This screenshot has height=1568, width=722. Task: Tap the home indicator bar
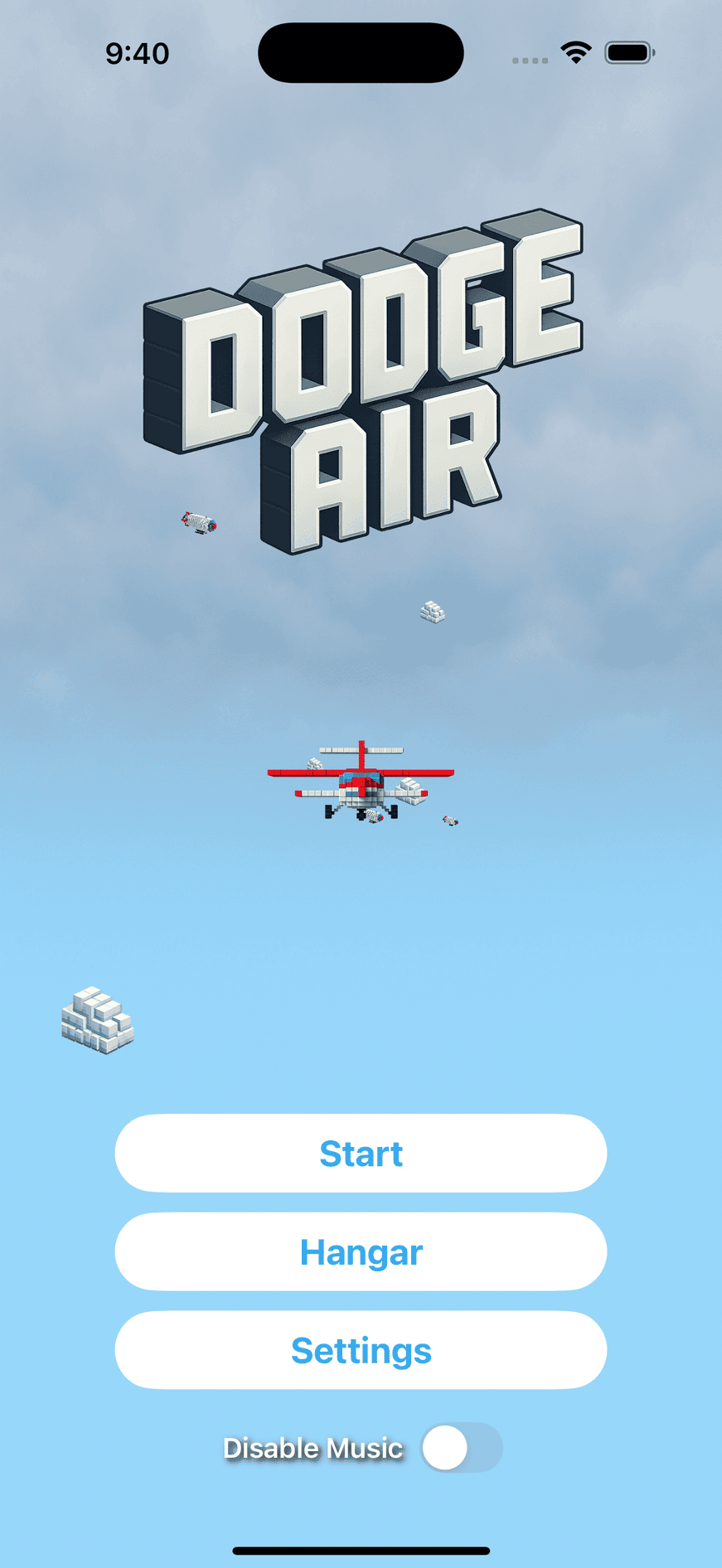tap(361, 1551)
